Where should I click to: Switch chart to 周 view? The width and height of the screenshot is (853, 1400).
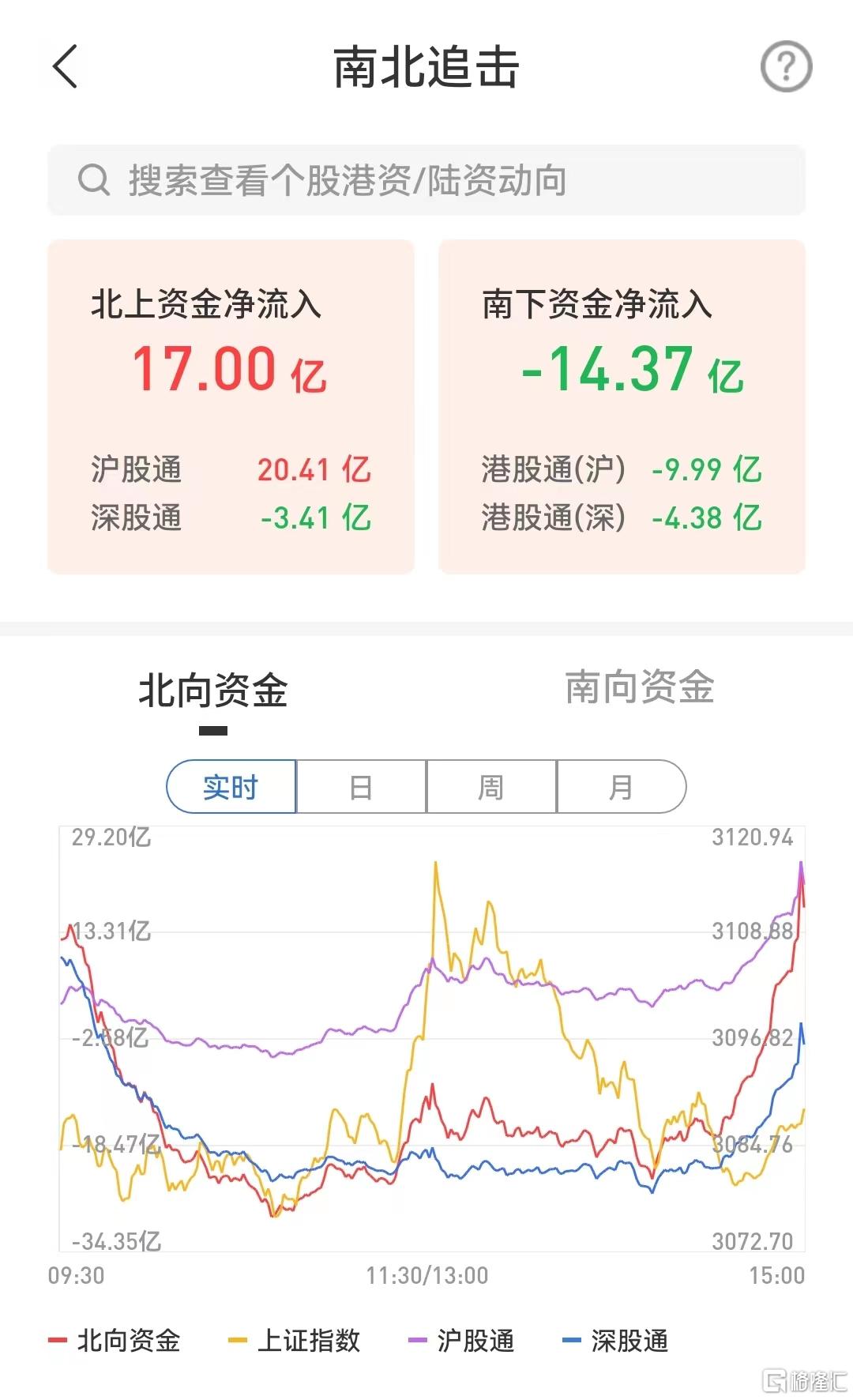pyautogui.click(x=491, y=787)
